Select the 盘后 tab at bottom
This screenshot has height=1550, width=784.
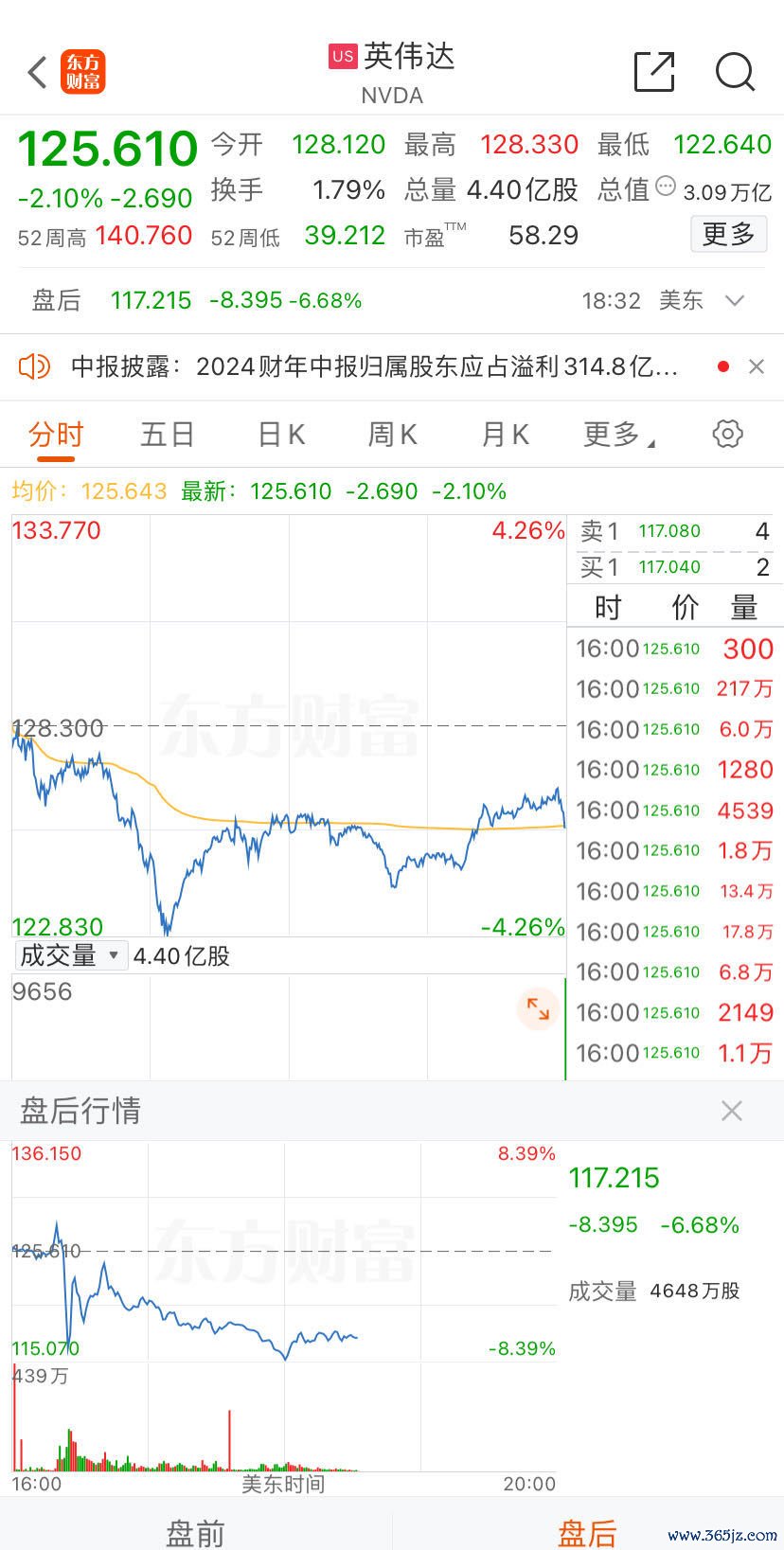point(587,1533)
